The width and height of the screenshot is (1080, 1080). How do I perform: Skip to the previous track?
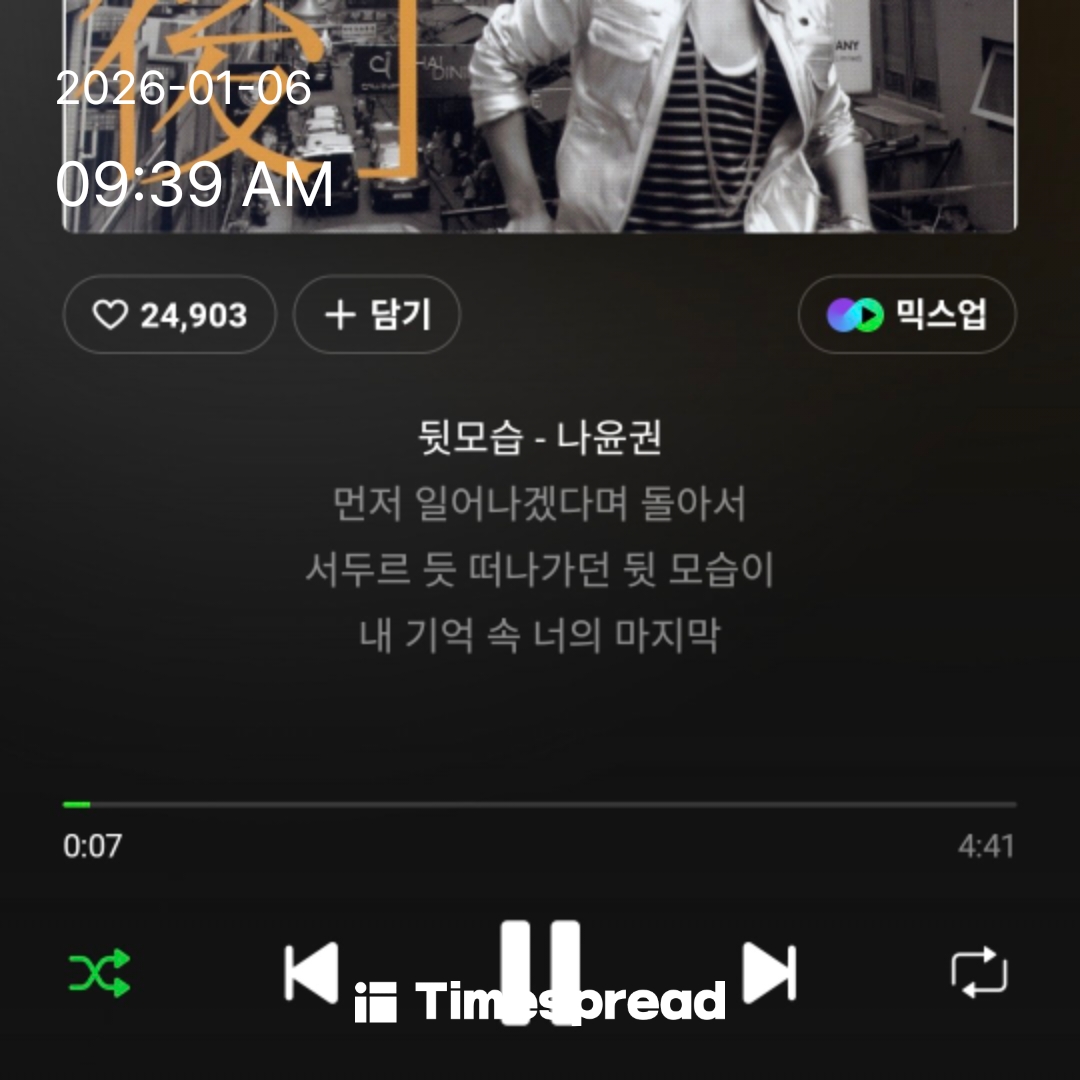(312, 972)
